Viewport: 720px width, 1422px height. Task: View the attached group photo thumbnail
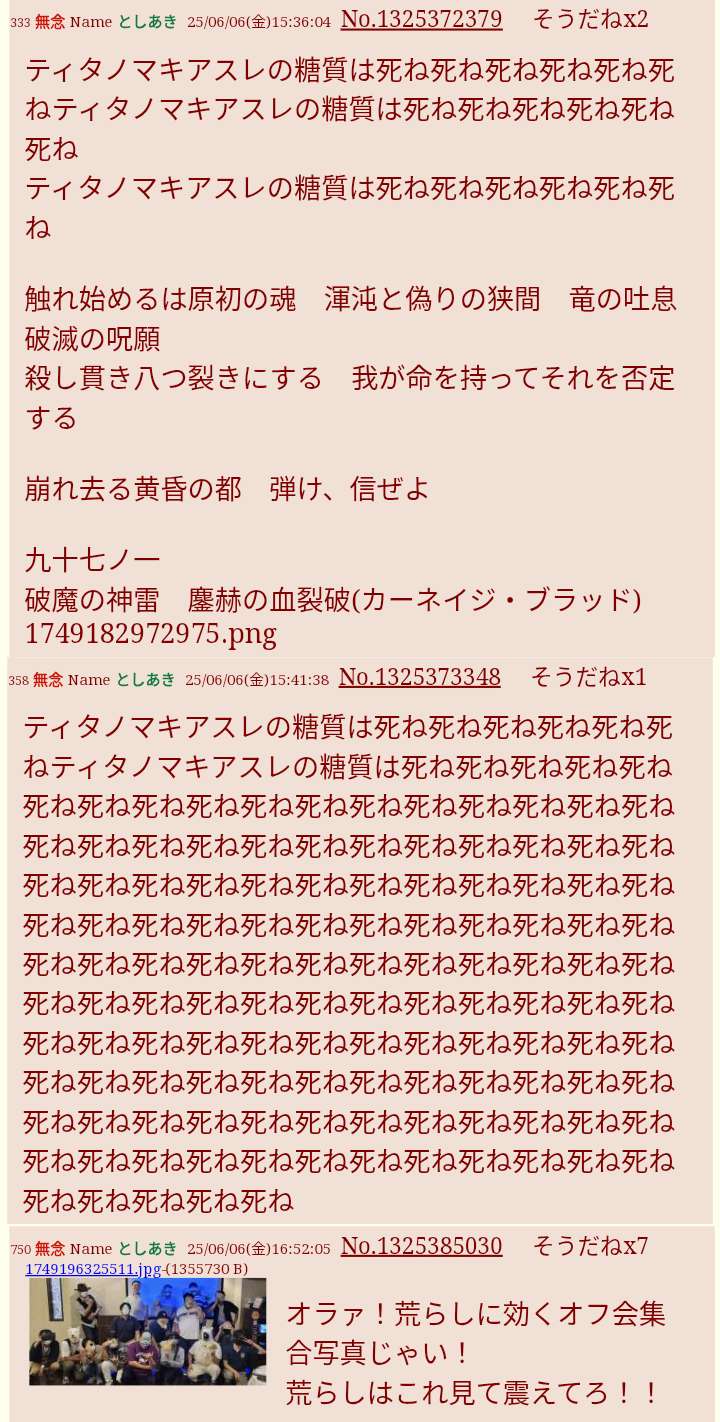tap(148, 1331)
